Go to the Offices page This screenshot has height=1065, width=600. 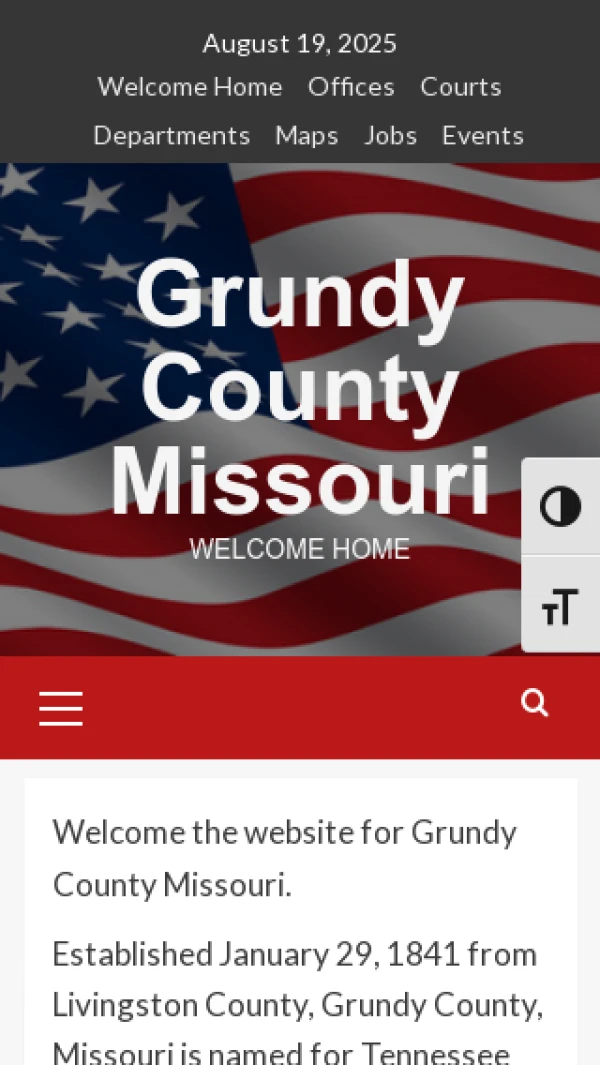pos(351,87)
